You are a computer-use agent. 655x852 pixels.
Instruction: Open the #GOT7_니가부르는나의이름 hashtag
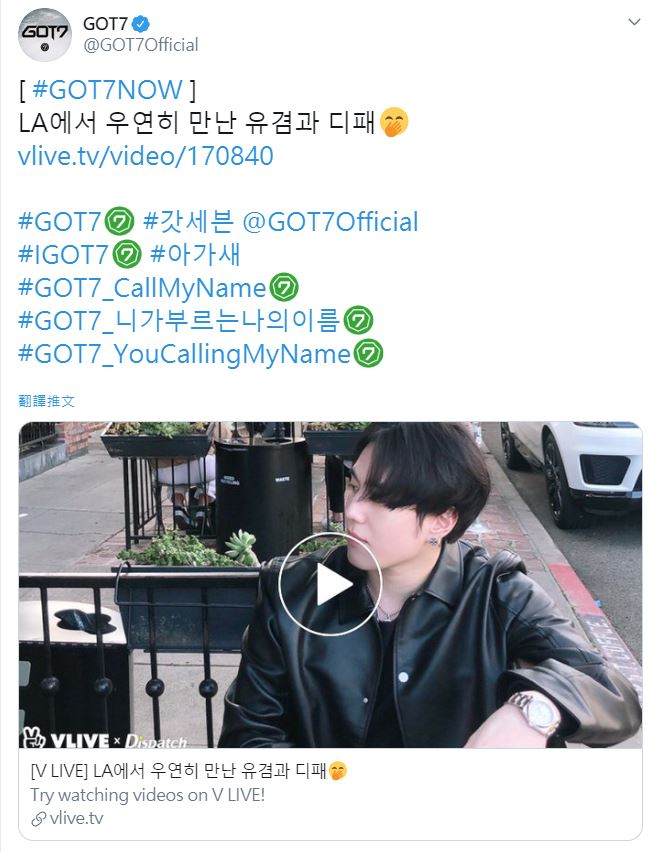pyautogui.click(x=179, y=321)
